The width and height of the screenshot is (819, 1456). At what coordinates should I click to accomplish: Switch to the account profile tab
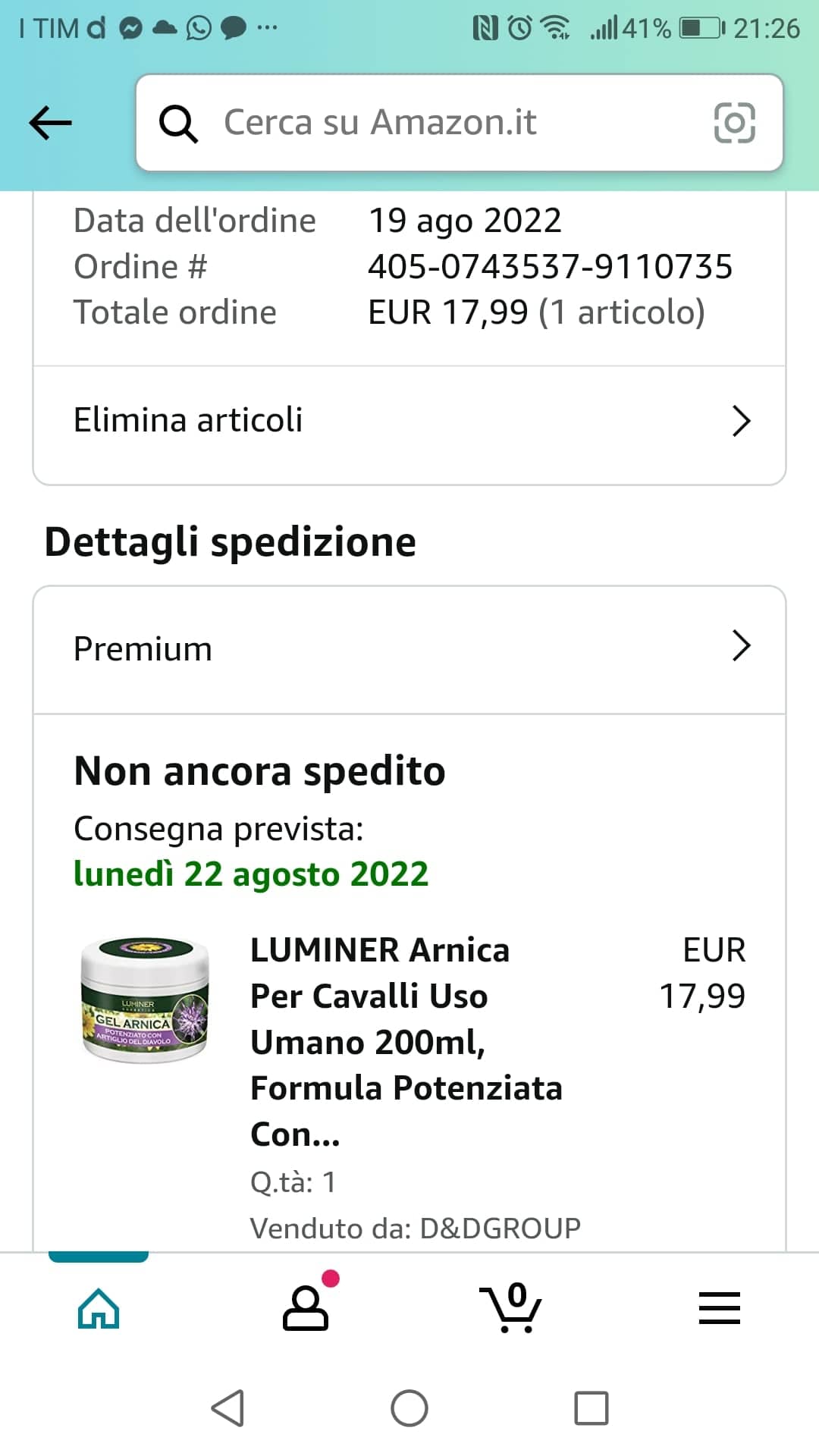tap(306, 1308)
